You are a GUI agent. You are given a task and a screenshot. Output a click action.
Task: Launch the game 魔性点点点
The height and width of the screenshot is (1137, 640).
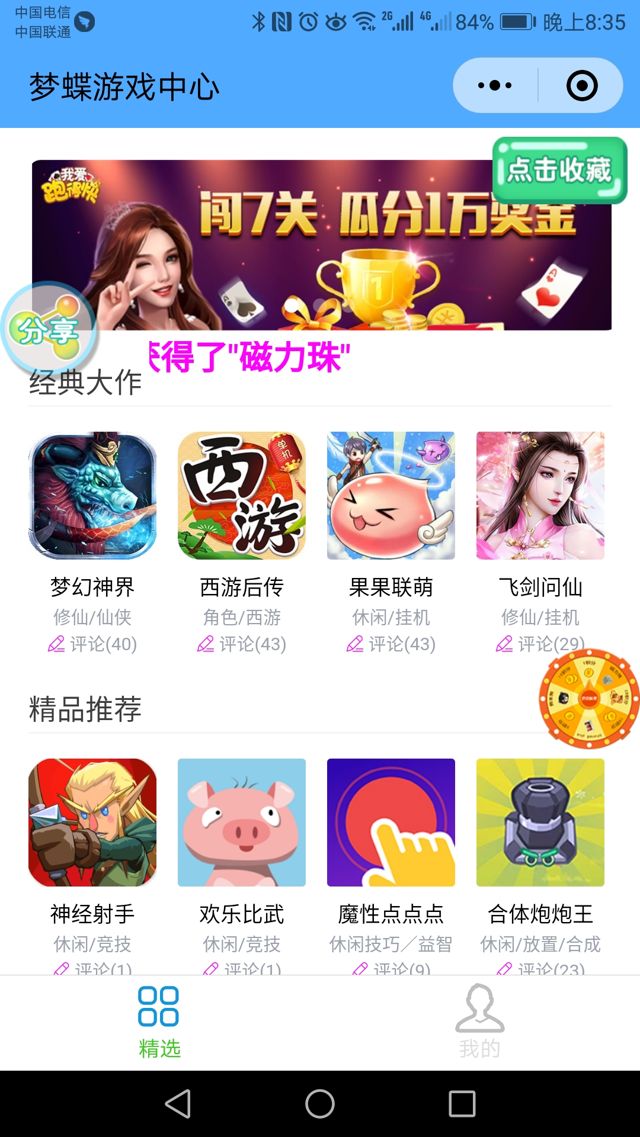tap(390, 822)
